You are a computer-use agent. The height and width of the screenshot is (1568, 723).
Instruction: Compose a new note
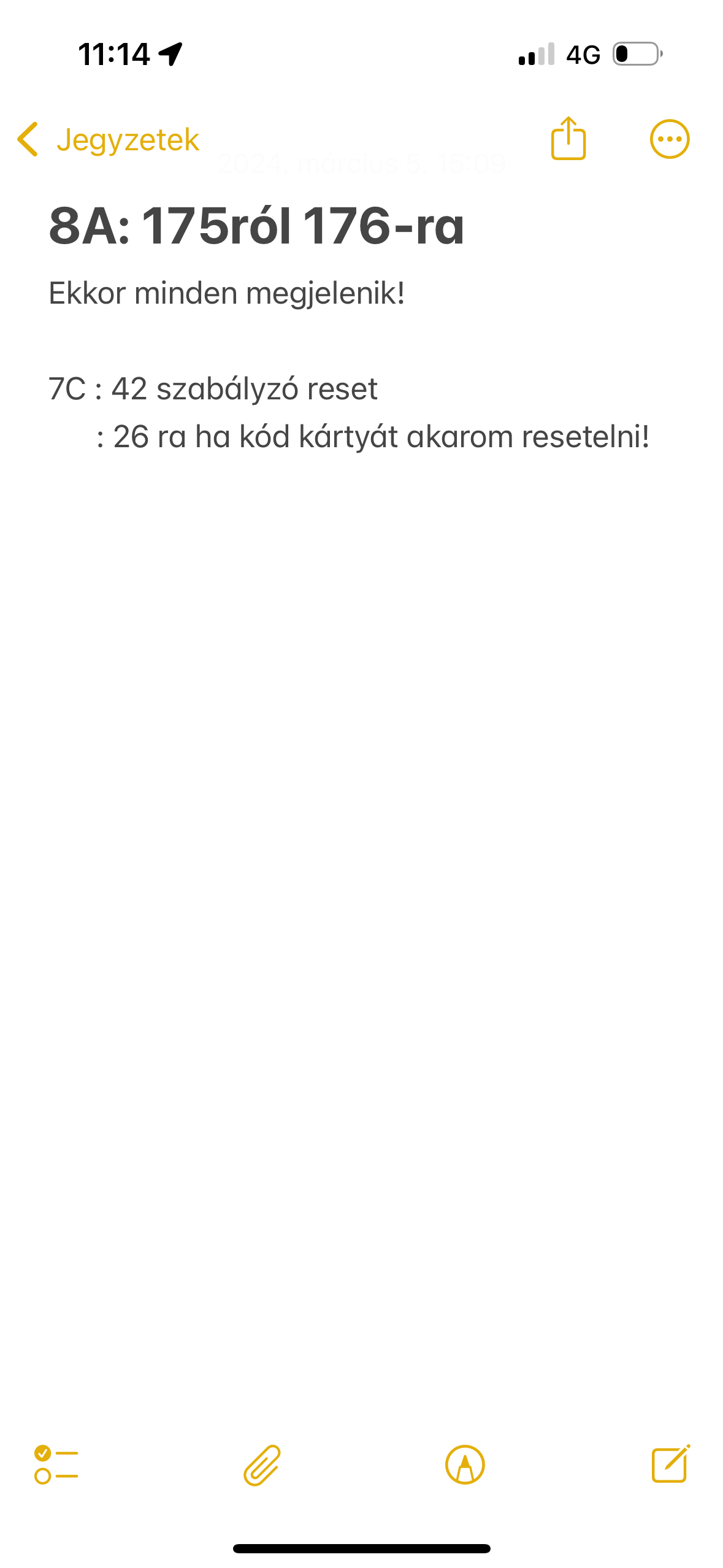point(671,1464)
